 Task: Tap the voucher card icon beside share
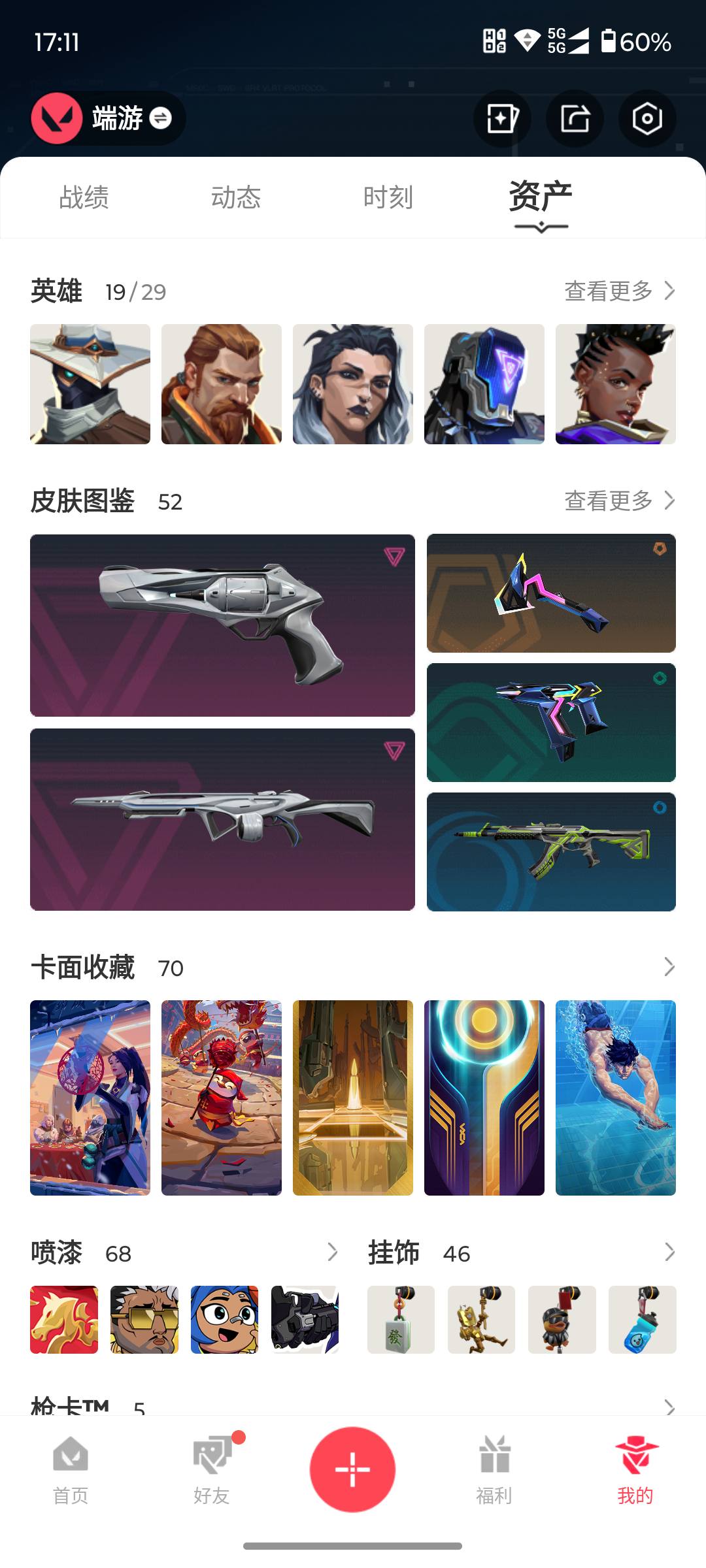[501, 118]
